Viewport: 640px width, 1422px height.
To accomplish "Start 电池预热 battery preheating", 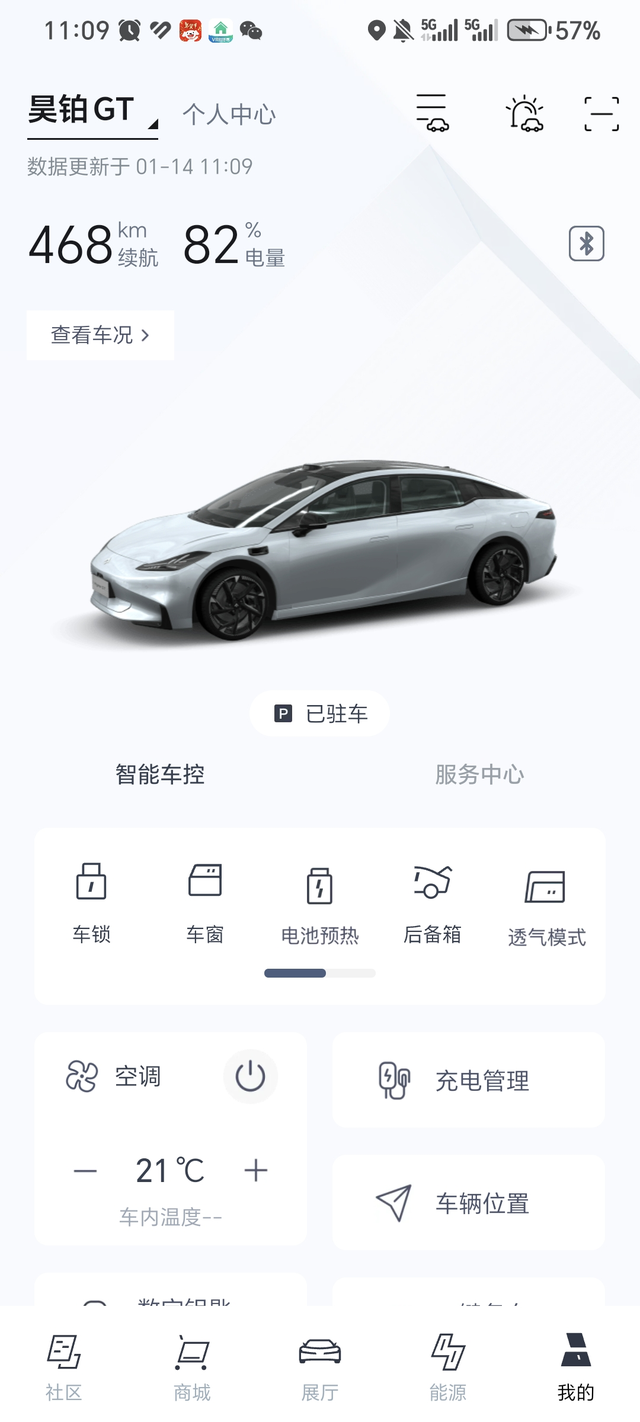I will [x=319, y=905].
